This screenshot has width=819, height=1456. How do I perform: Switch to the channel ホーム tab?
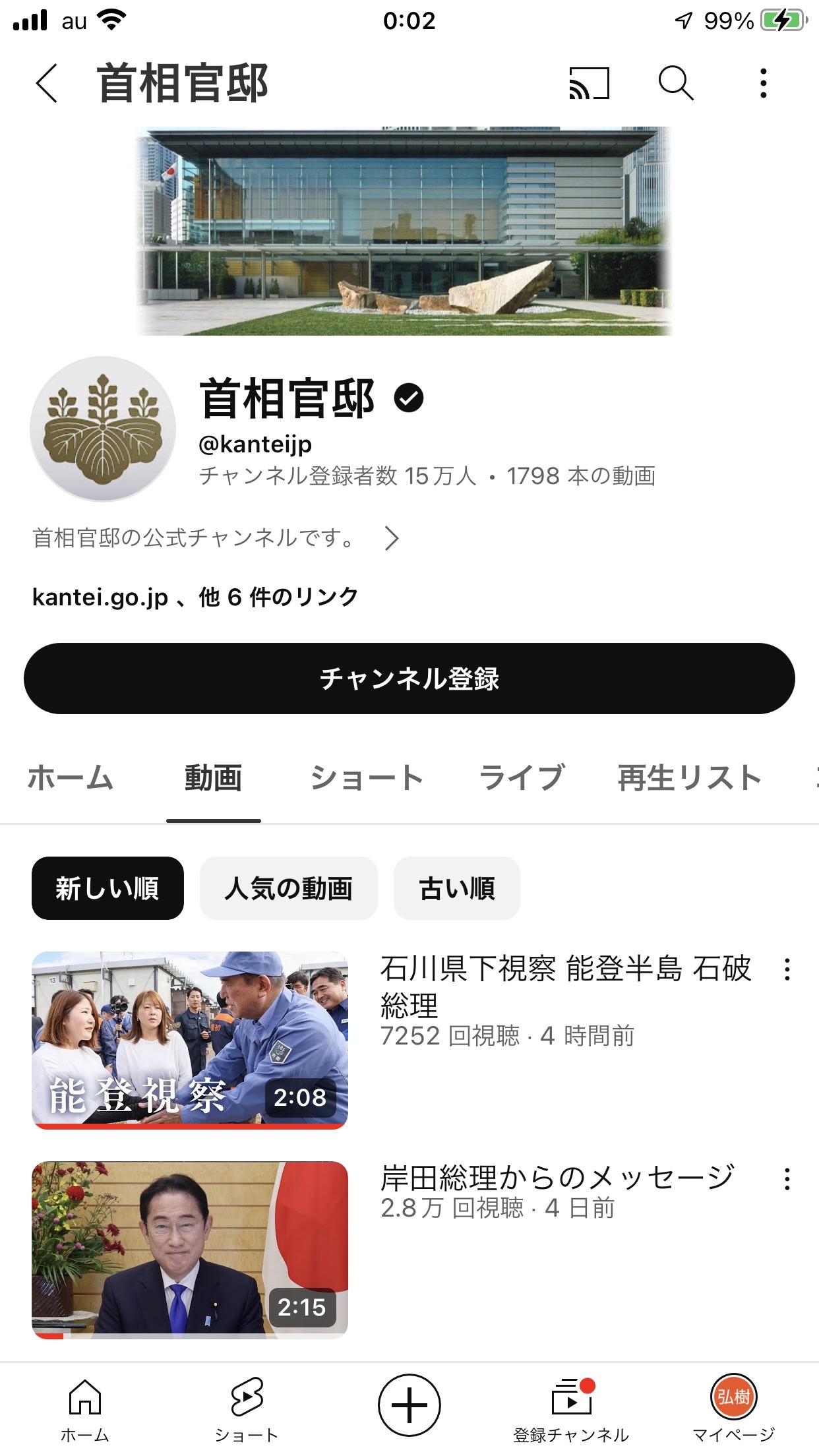(71, 777)
